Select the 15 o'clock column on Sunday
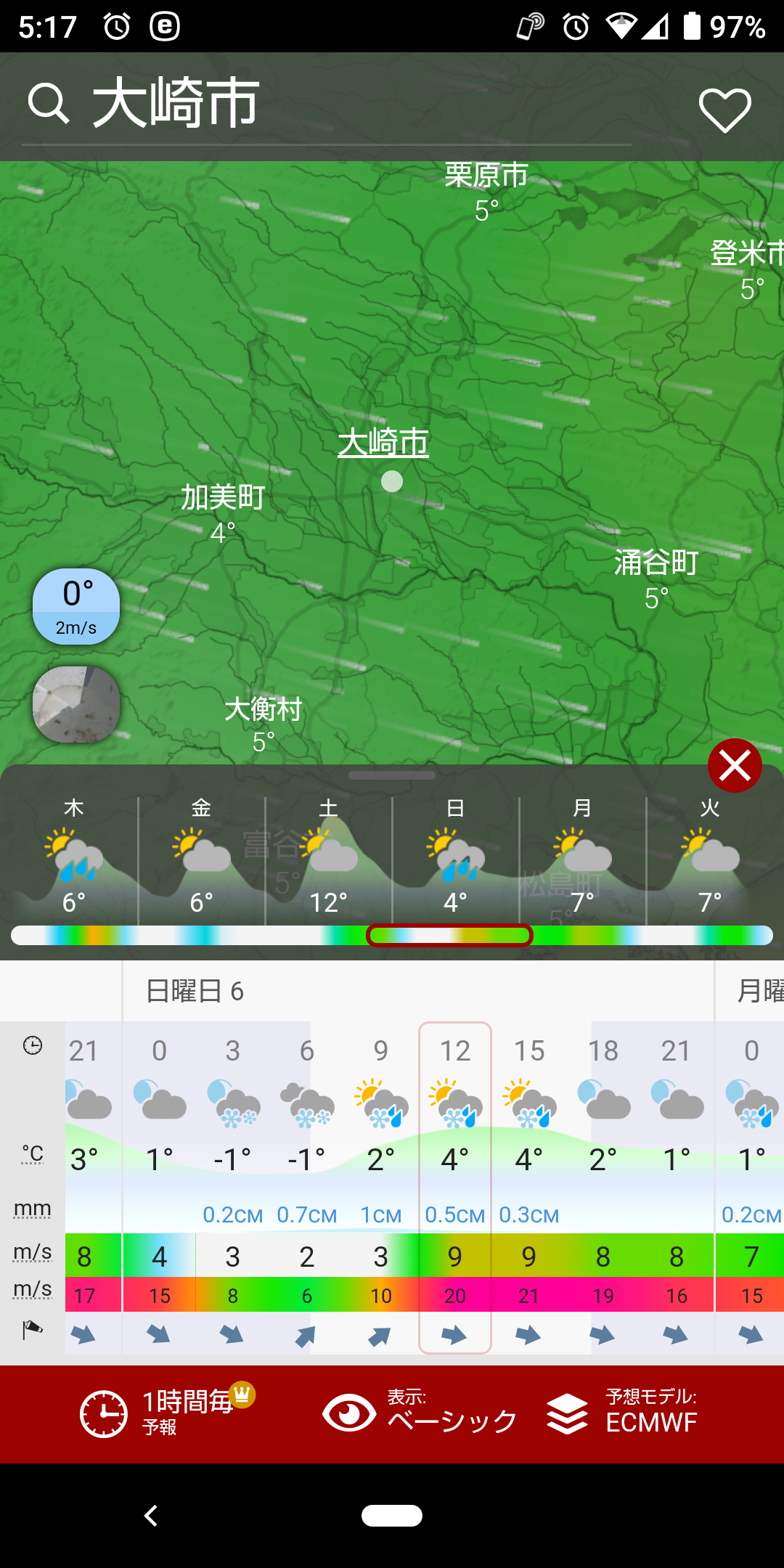Viewport: 784px width, 1568px height. click(529, 1188)
